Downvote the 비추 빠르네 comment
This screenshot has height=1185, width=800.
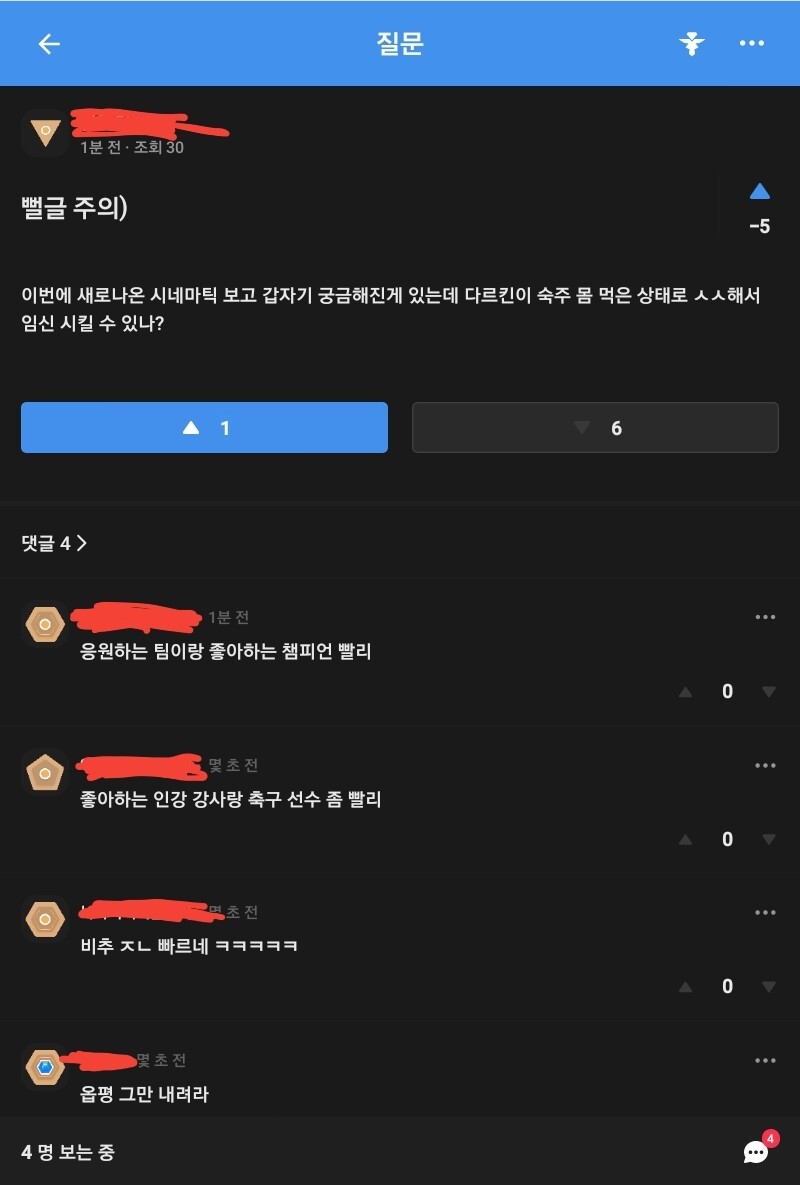(x=768, y=987)
